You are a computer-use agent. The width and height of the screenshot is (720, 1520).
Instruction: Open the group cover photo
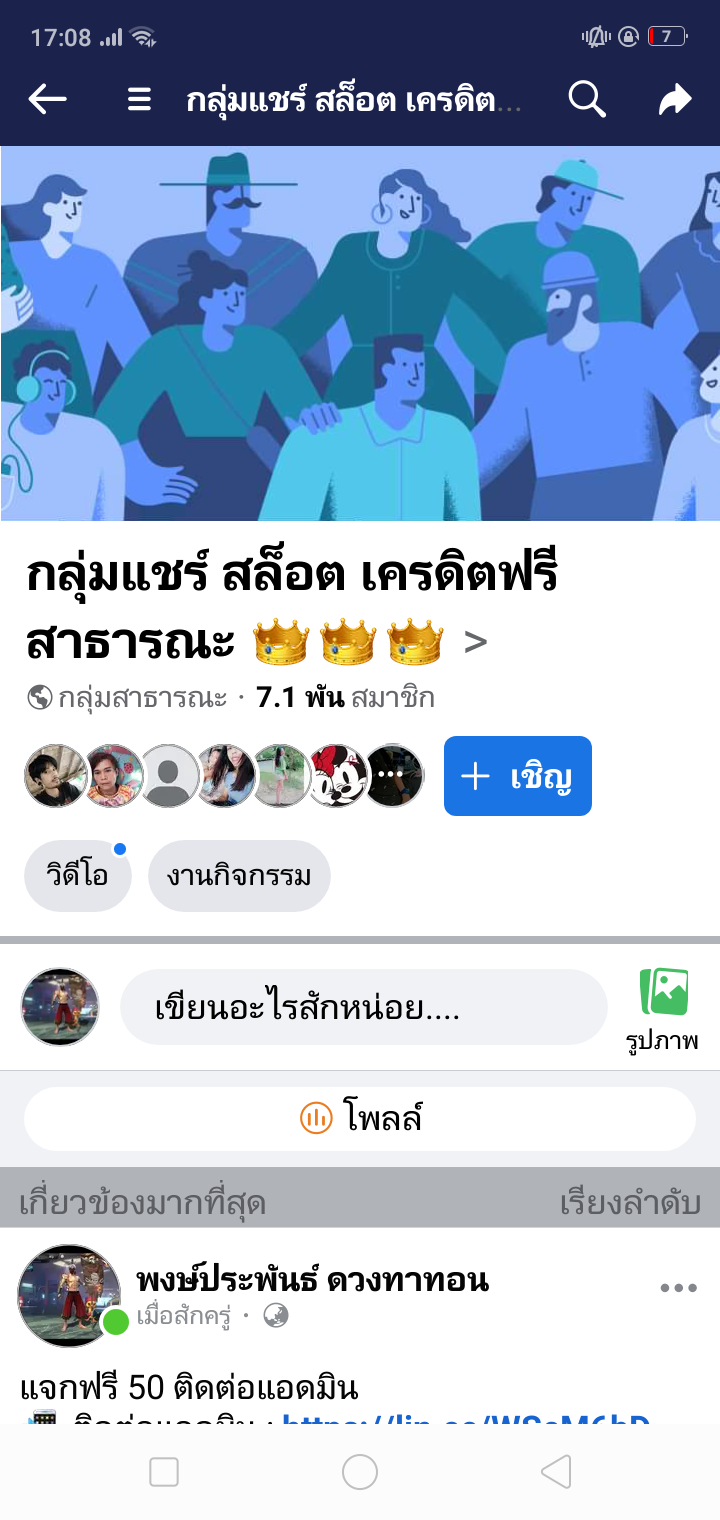click(360, 333)
